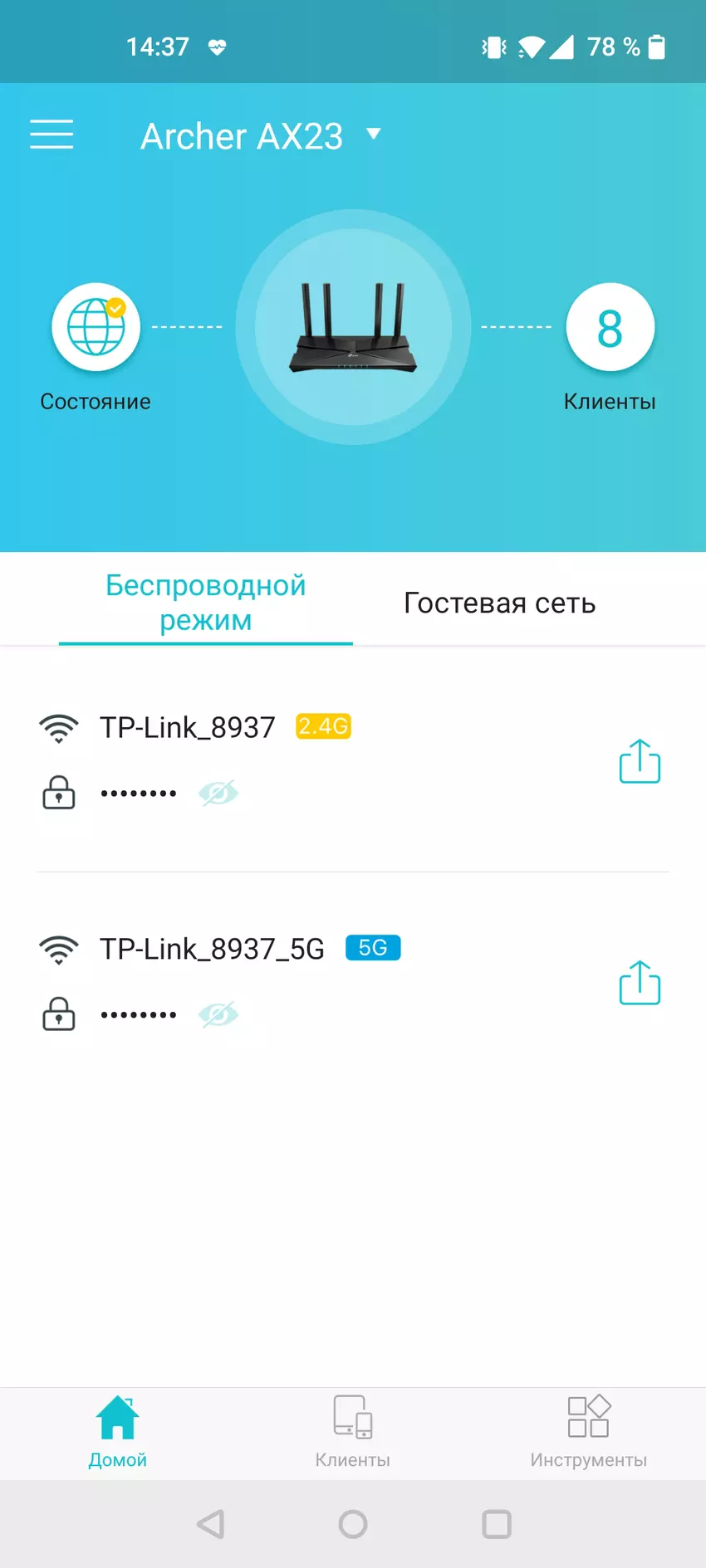
Task: Open the Инструменты bottom tab
Action: click(588, 1432)
